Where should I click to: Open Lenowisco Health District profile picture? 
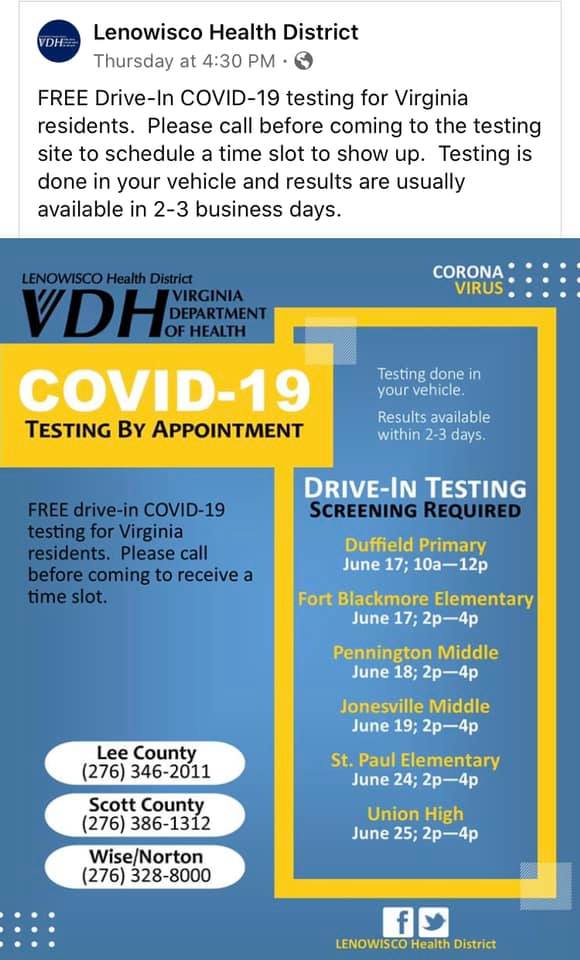coord(59,42)
